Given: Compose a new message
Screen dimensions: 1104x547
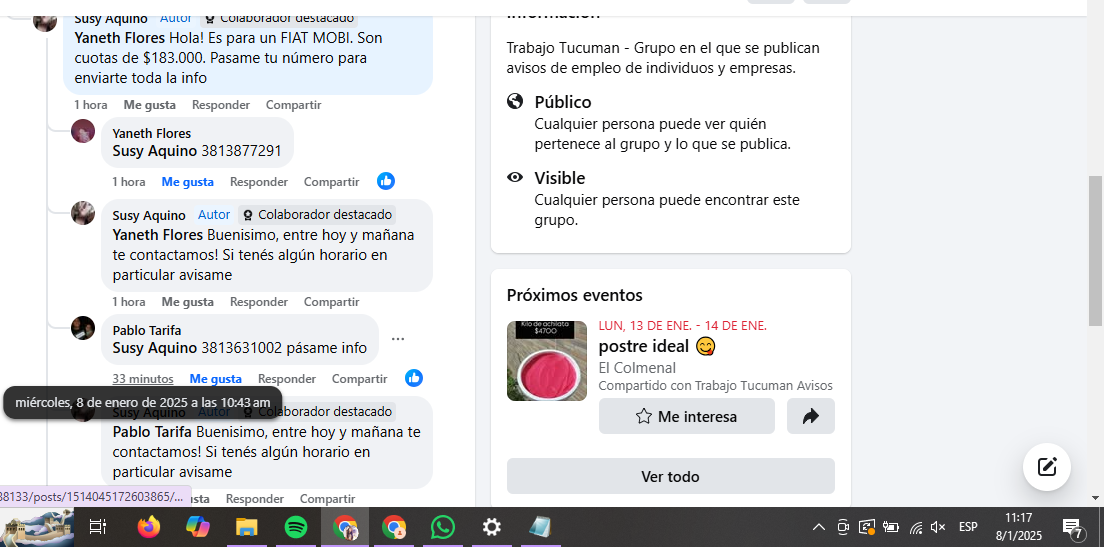Looking at the screenshot, I should click(x=1046, y=466).
